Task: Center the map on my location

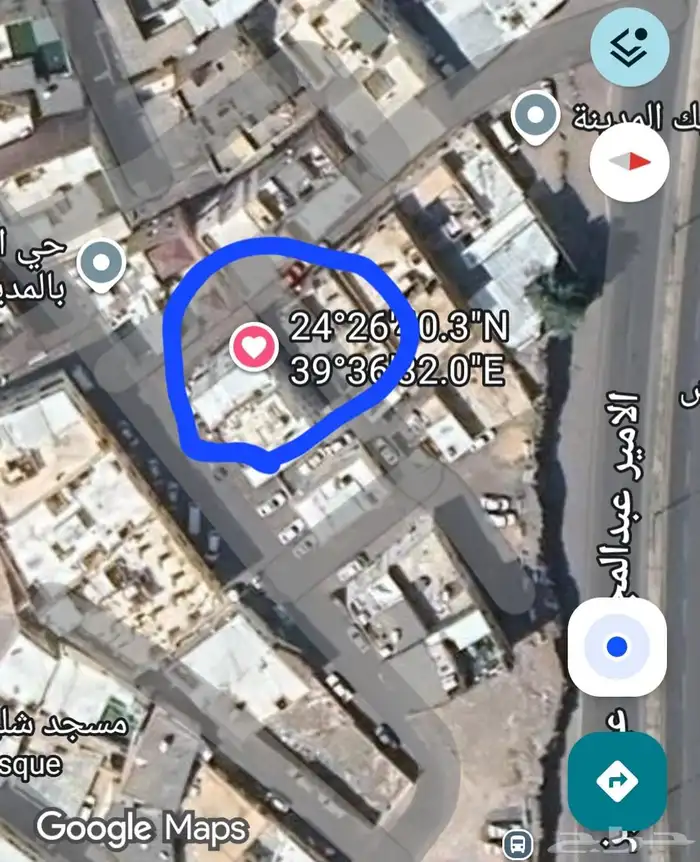Action: pos(617,647)
